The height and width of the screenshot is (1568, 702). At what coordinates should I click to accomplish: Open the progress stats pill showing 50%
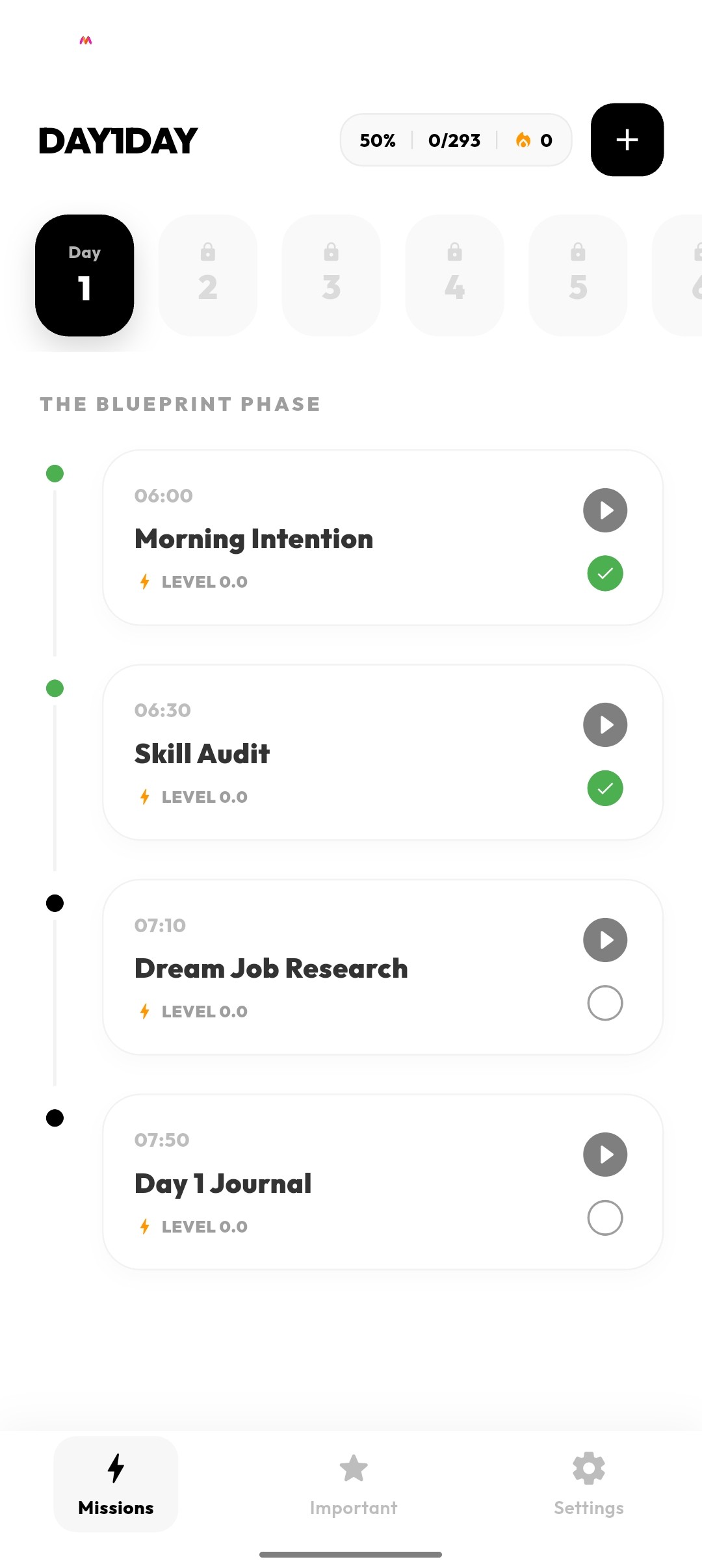point(456,140)
